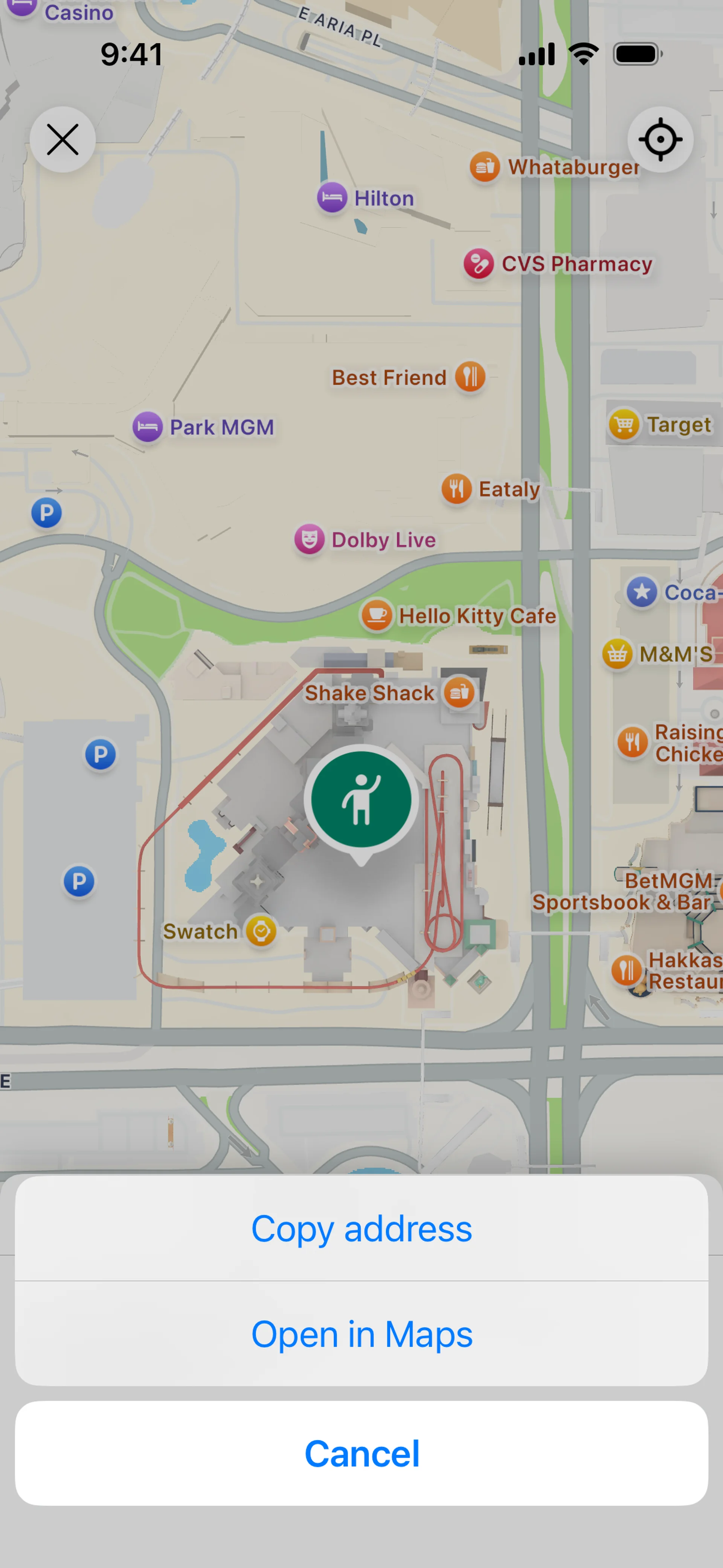This screenshot has width=723, height=1568.
Task: Tap the green location pin marker
Action: pyautogui.click(x=361, y=800)
